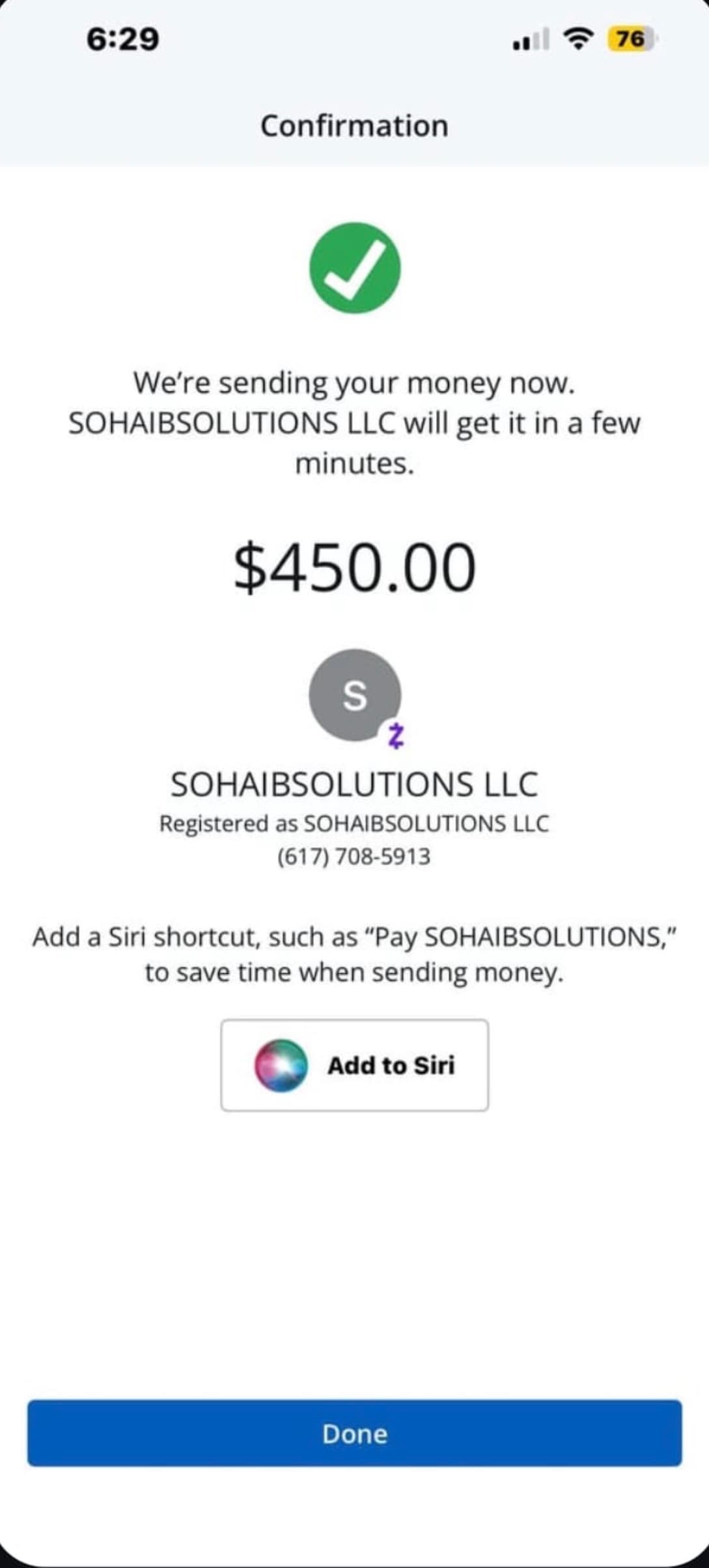Screen dimensions: 709x1568
Task: Tap the Add to Siri button
Action: coord(354,1065)
